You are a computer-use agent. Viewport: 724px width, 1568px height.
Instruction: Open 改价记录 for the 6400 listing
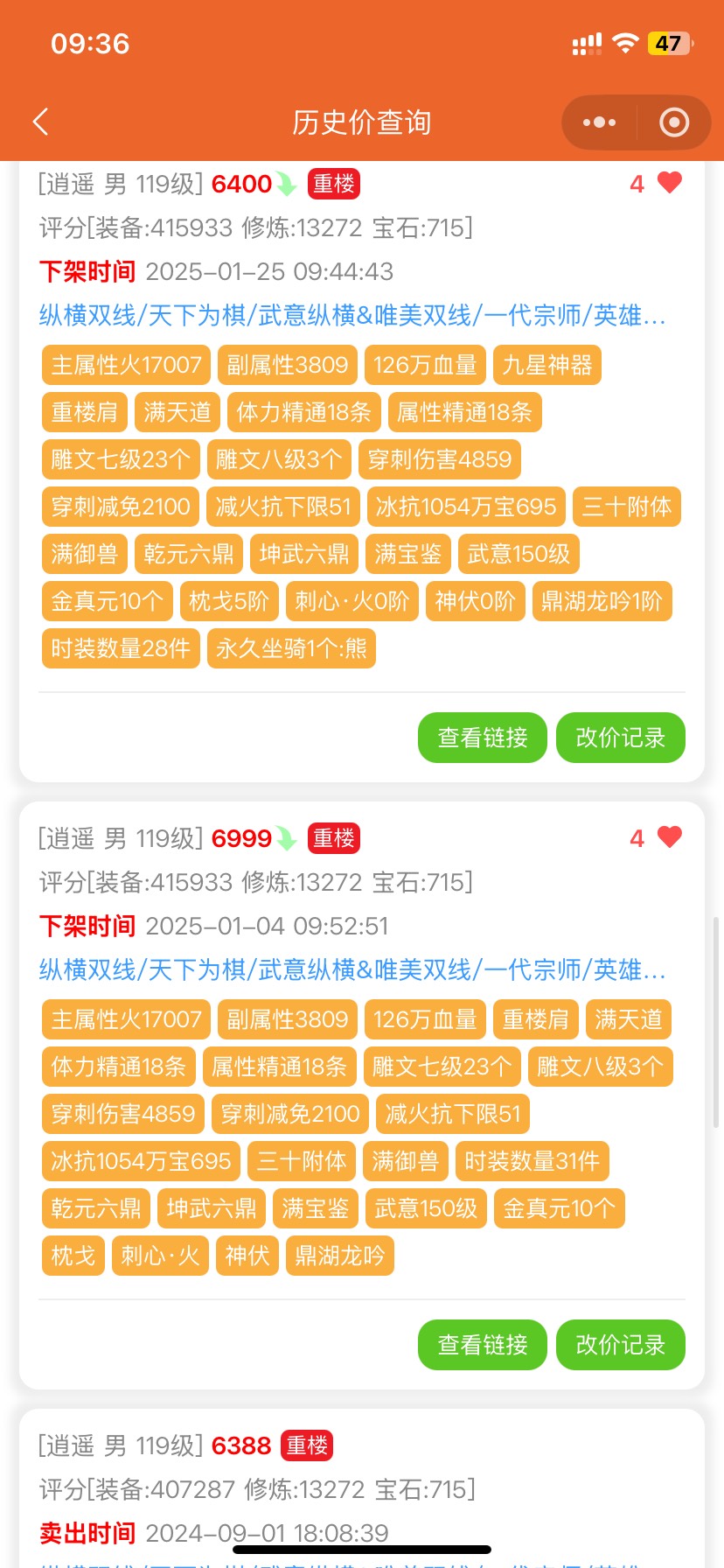point(620,738)
